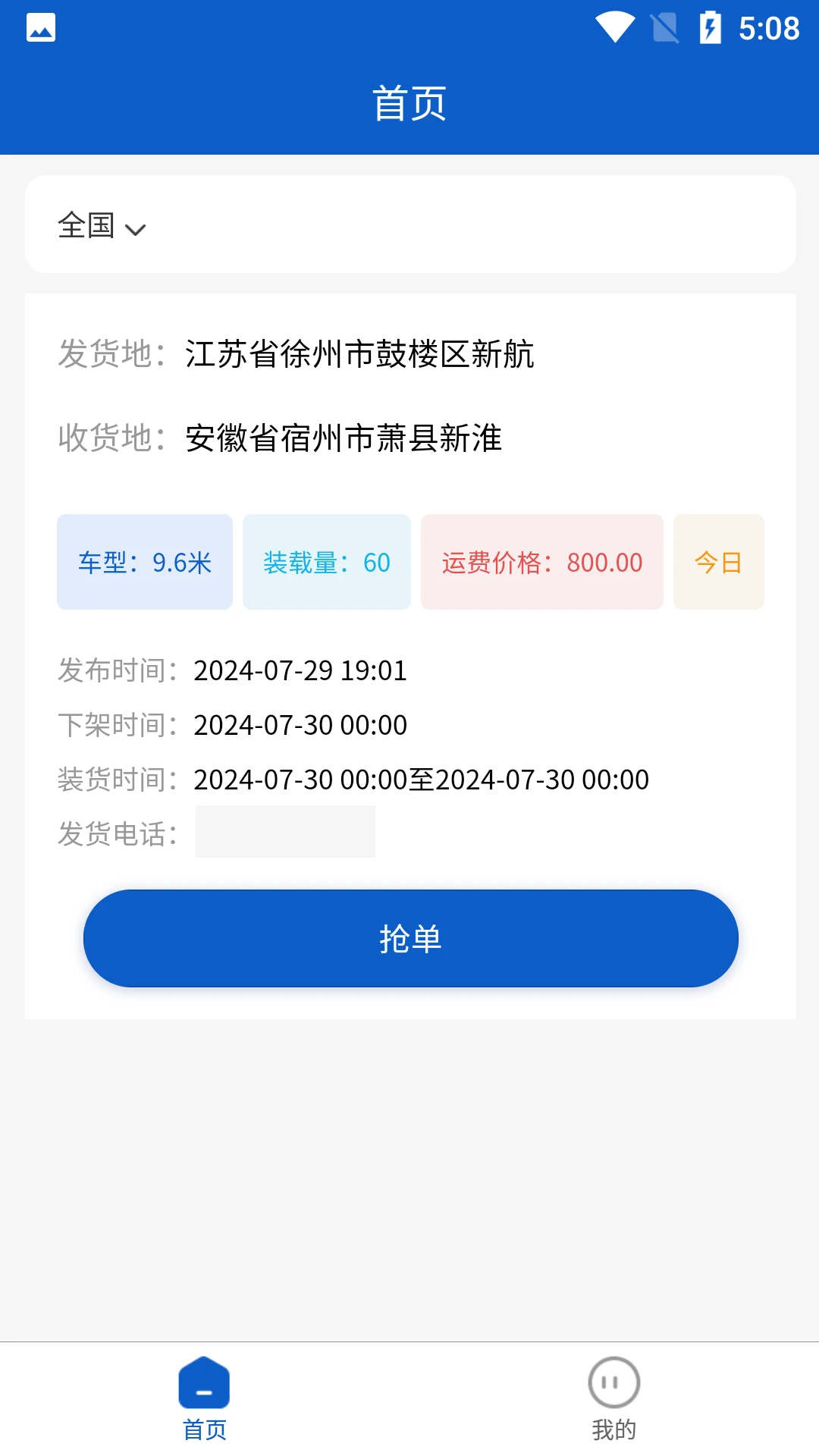Screen dimensions: 819x1456
Task: Tap the 车型 9.6米 vehicle type tag
Action: click(x=144, y=561)
